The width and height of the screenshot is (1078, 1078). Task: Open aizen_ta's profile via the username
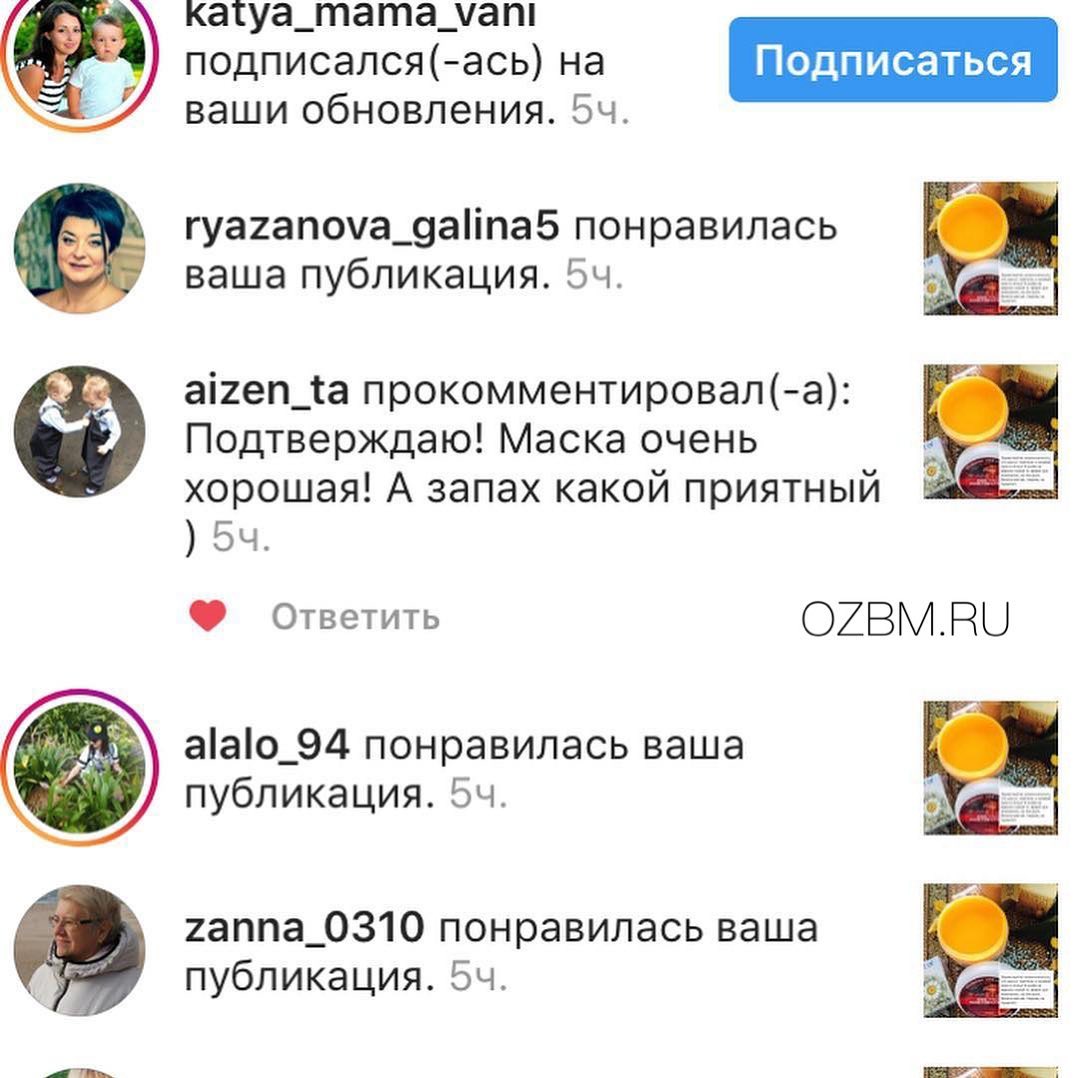coord(266,391)
